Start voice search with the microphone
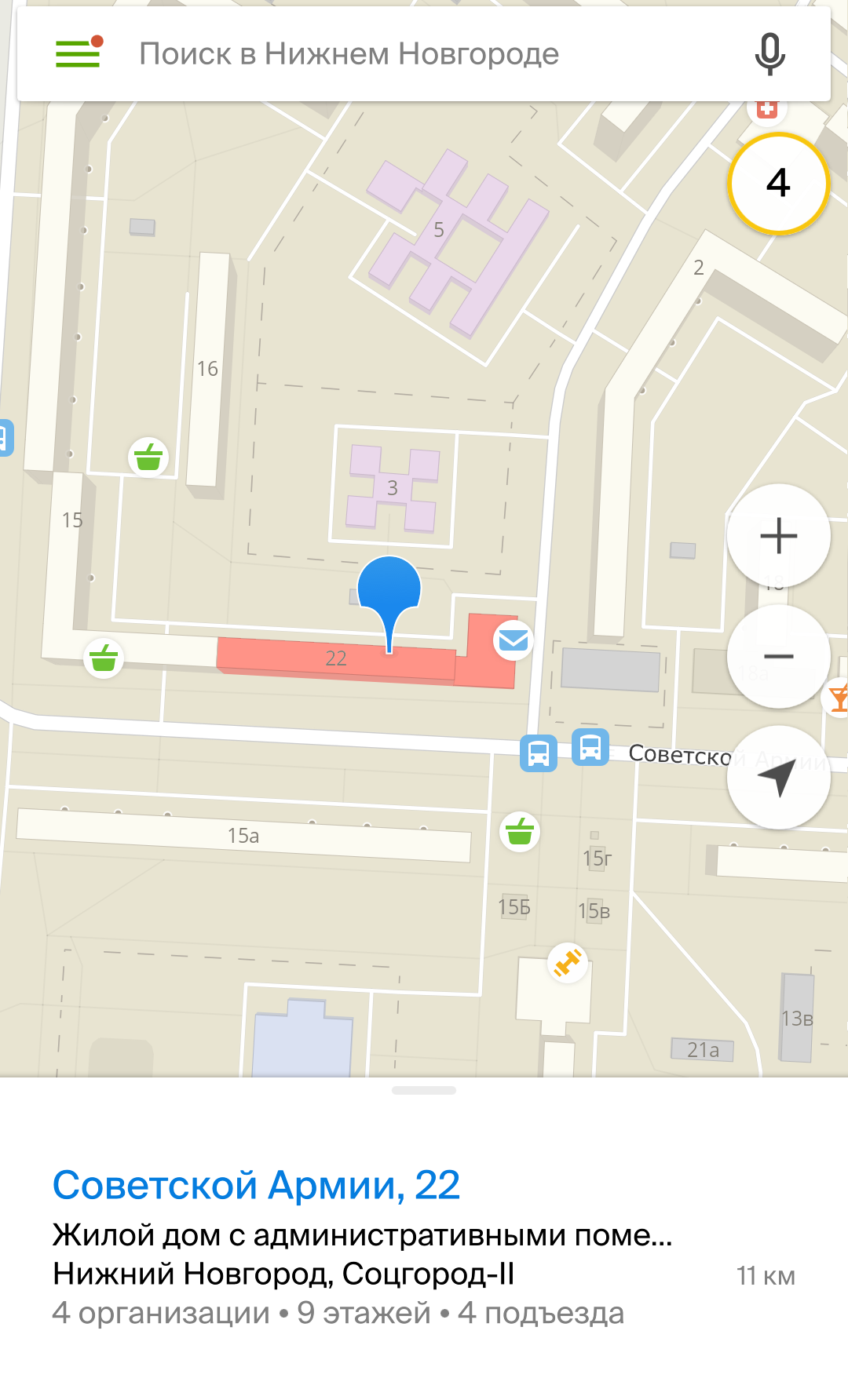848x1400 pixels. click(769, 54)
